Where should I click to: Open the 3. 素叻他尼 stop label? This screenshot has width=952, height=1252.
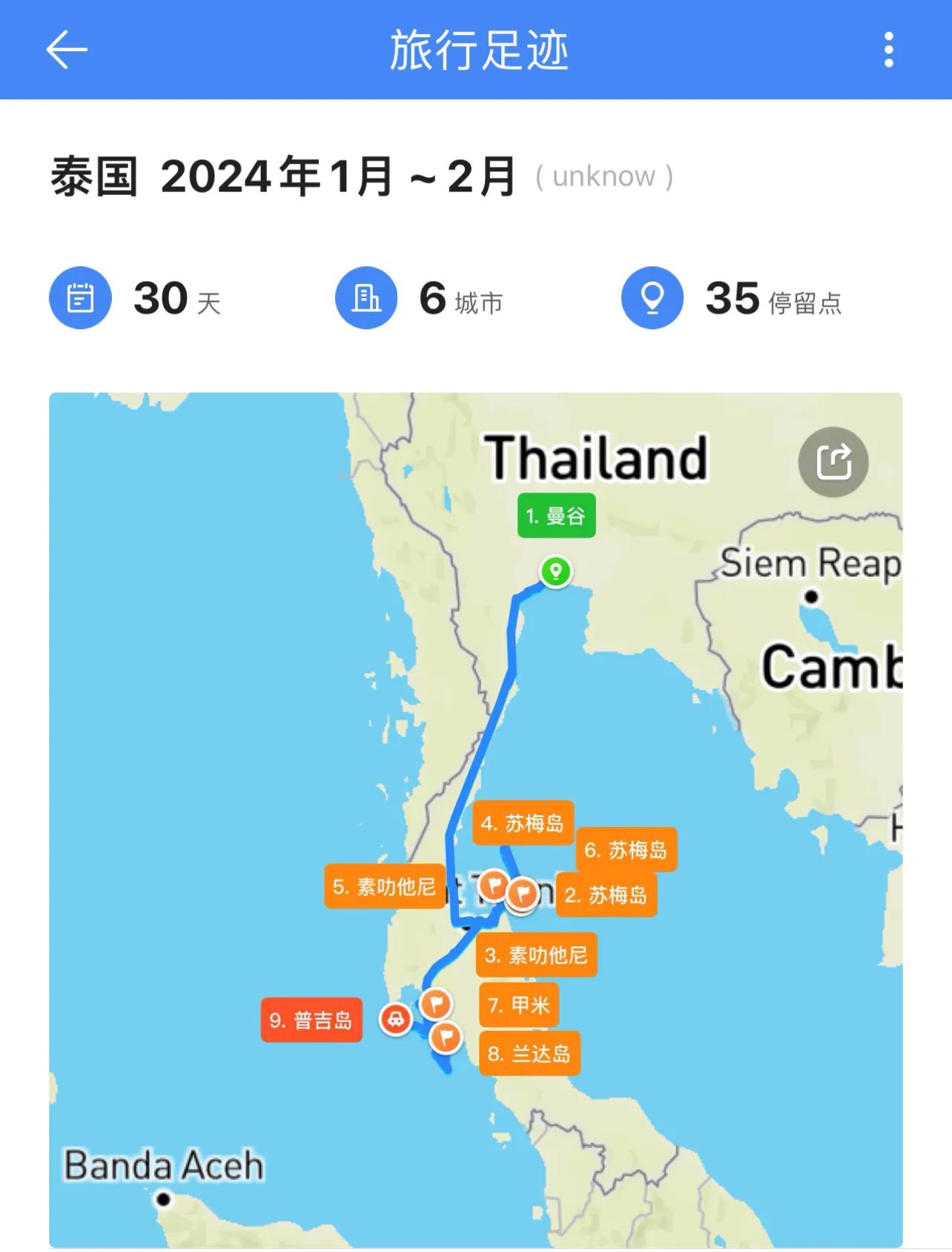tap(536, 955)
